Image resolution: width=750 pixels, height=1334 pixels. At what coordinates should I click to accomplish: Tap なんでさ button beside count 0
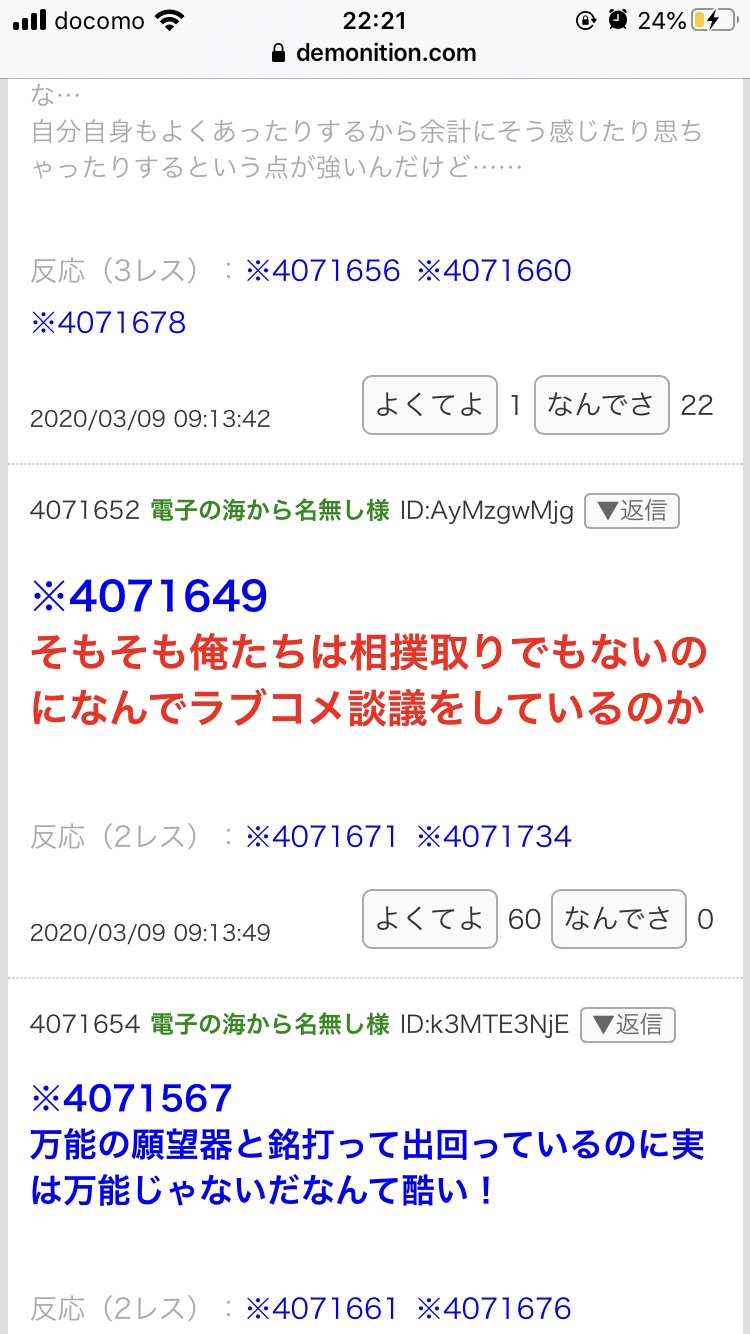pyautogui.click(x=617, y=919)
